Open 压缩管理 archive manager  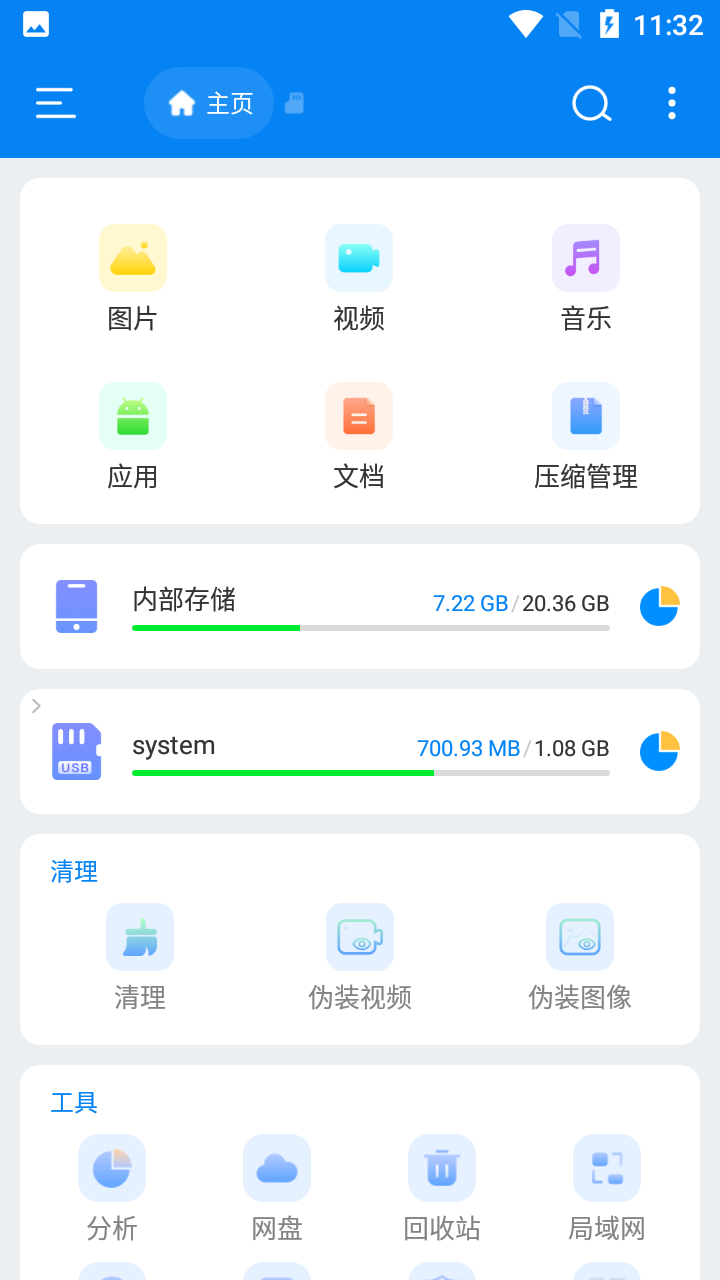pos(585,435)
